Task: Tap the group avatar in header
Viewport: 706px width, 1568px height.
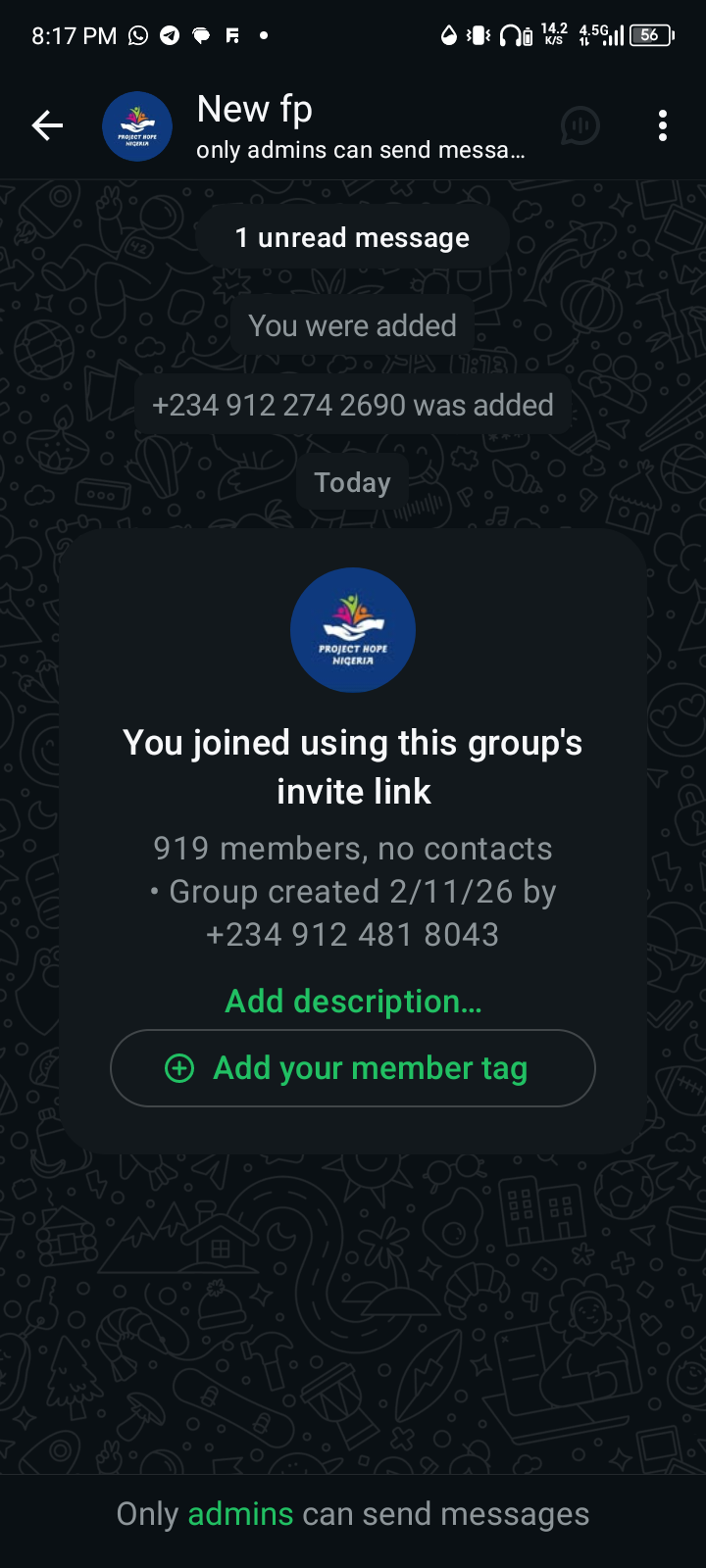Action: 137,126
